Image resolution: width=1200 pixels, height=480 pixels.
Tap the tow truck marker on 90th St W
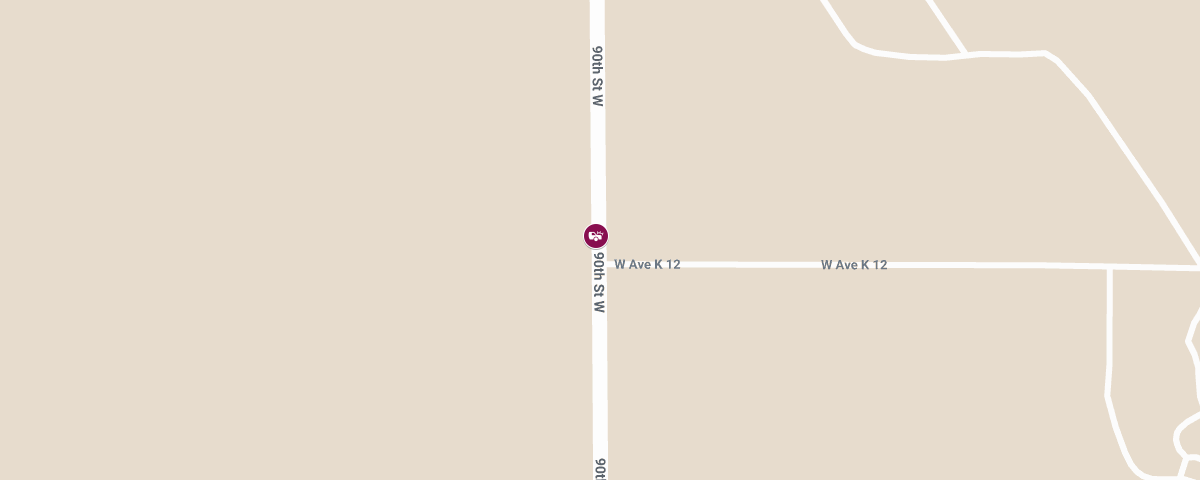[x=596, y=236]
